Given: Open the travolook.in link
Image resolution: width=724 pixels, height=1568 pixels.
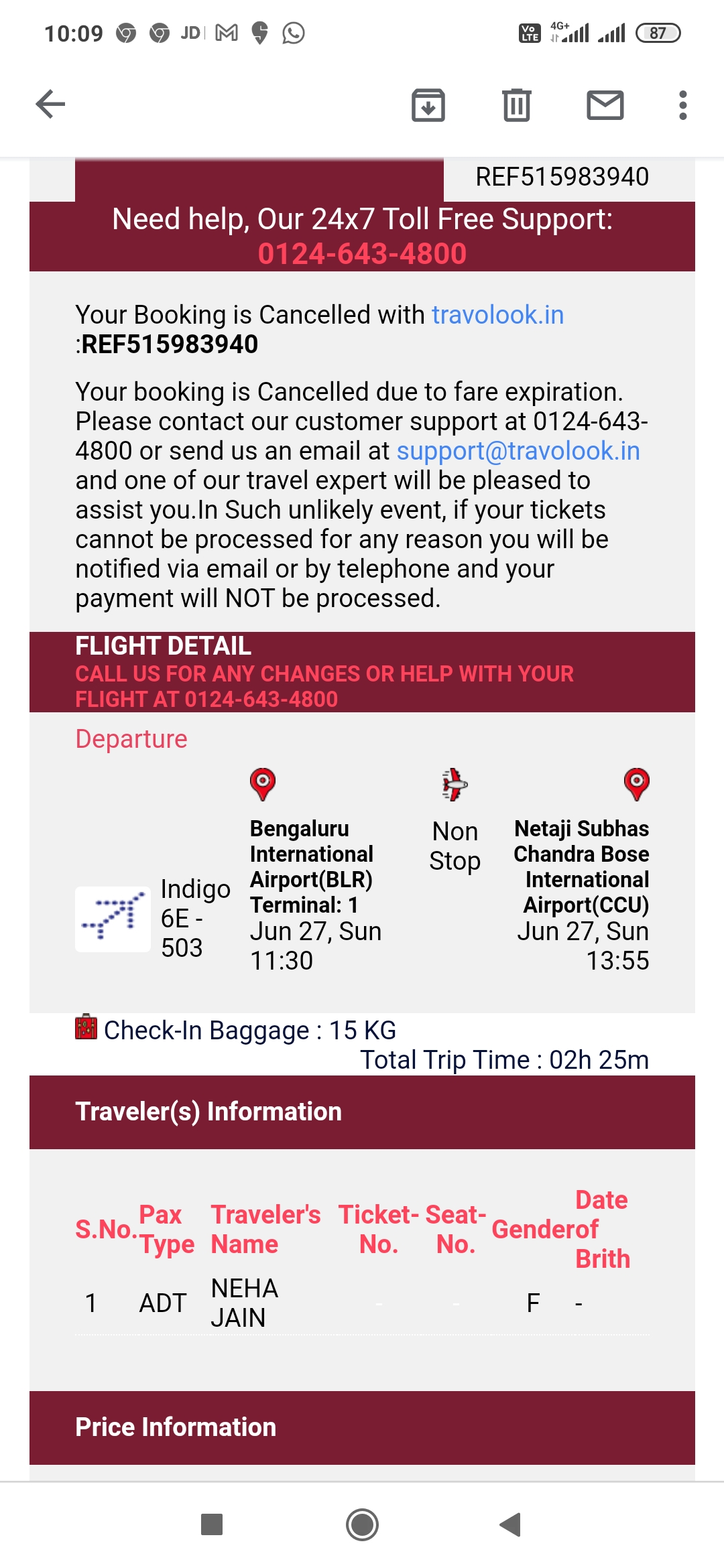Looking at the screenshot, I should [x=497, y=315].
